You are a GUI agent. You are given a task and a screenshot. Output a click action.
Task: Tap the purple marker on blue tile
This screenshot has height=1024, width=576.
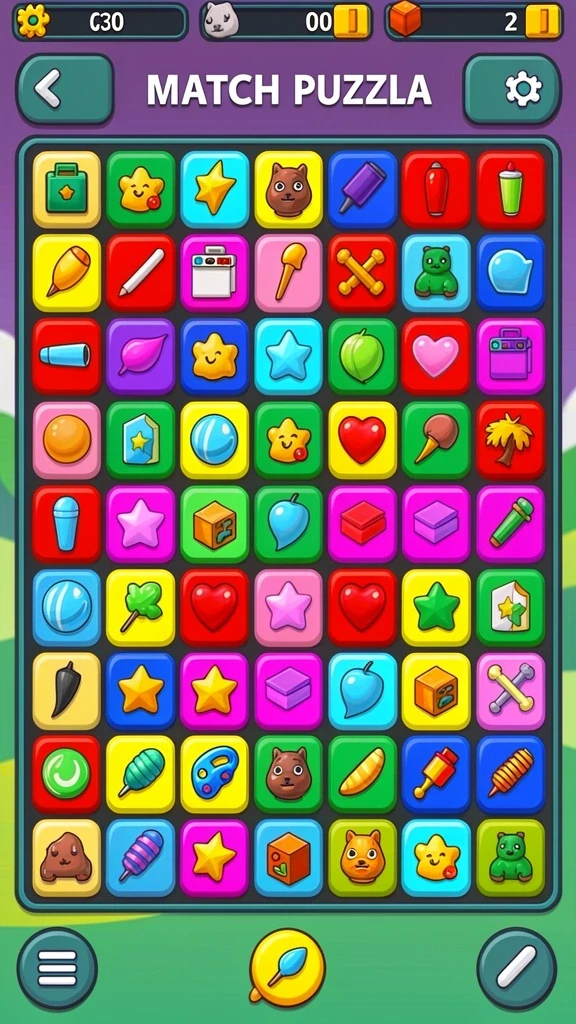tap(362, 189)
